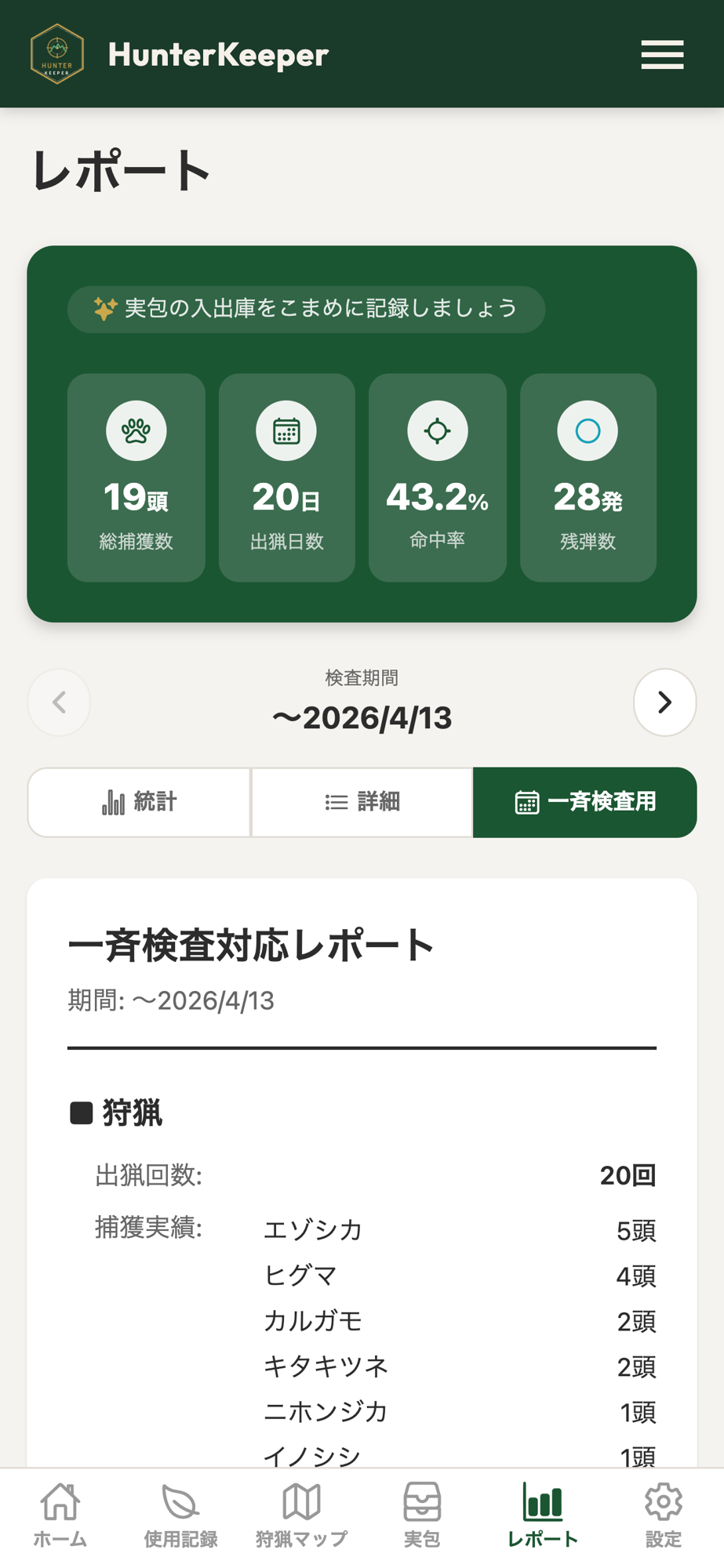This screenshot has width=724, height=1568.
Task: Go to the previous inspection period
Action: [x=59, y=702]
